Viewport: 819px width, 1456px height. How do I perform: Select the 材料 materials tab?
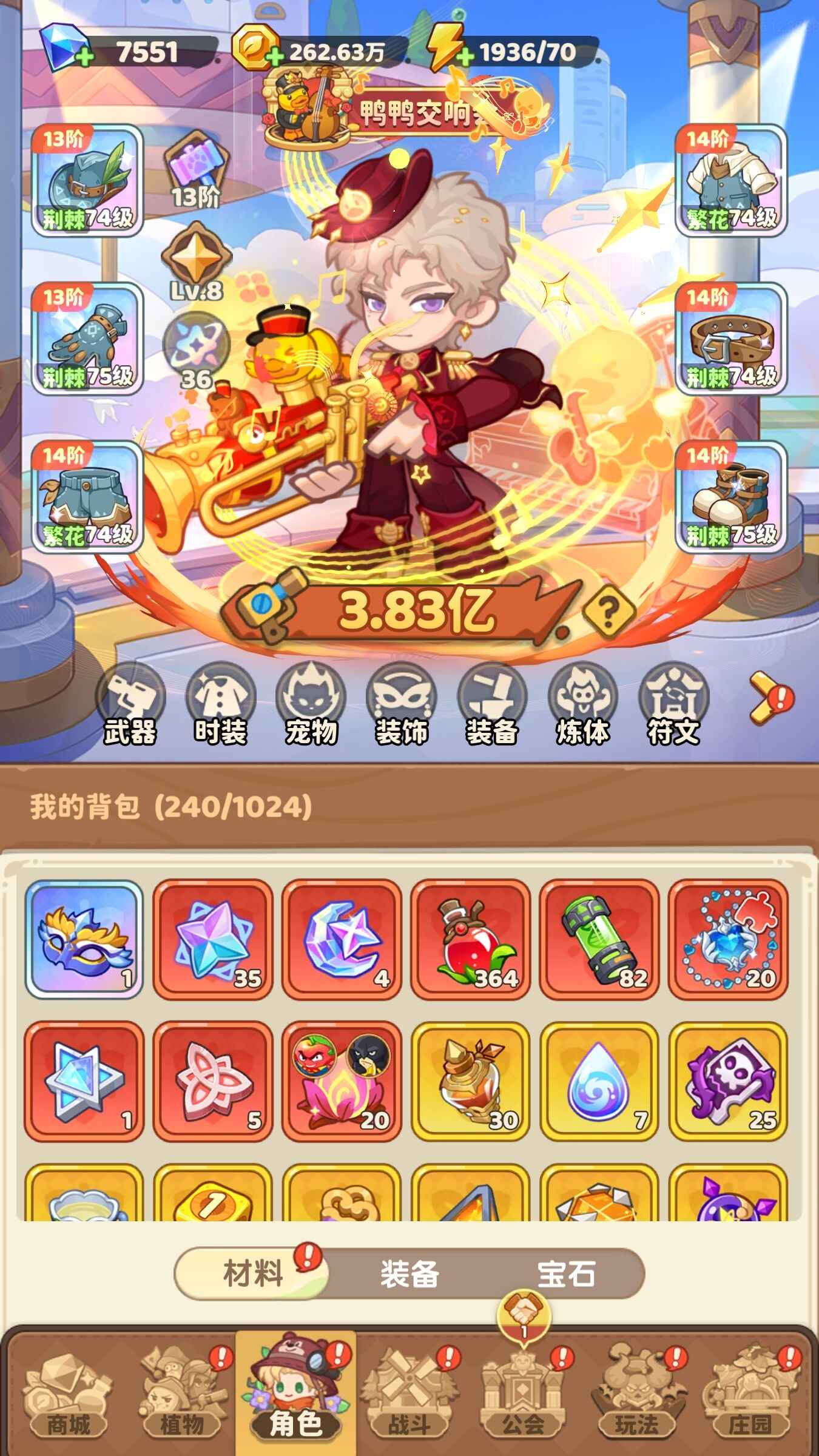(252, 1274)
